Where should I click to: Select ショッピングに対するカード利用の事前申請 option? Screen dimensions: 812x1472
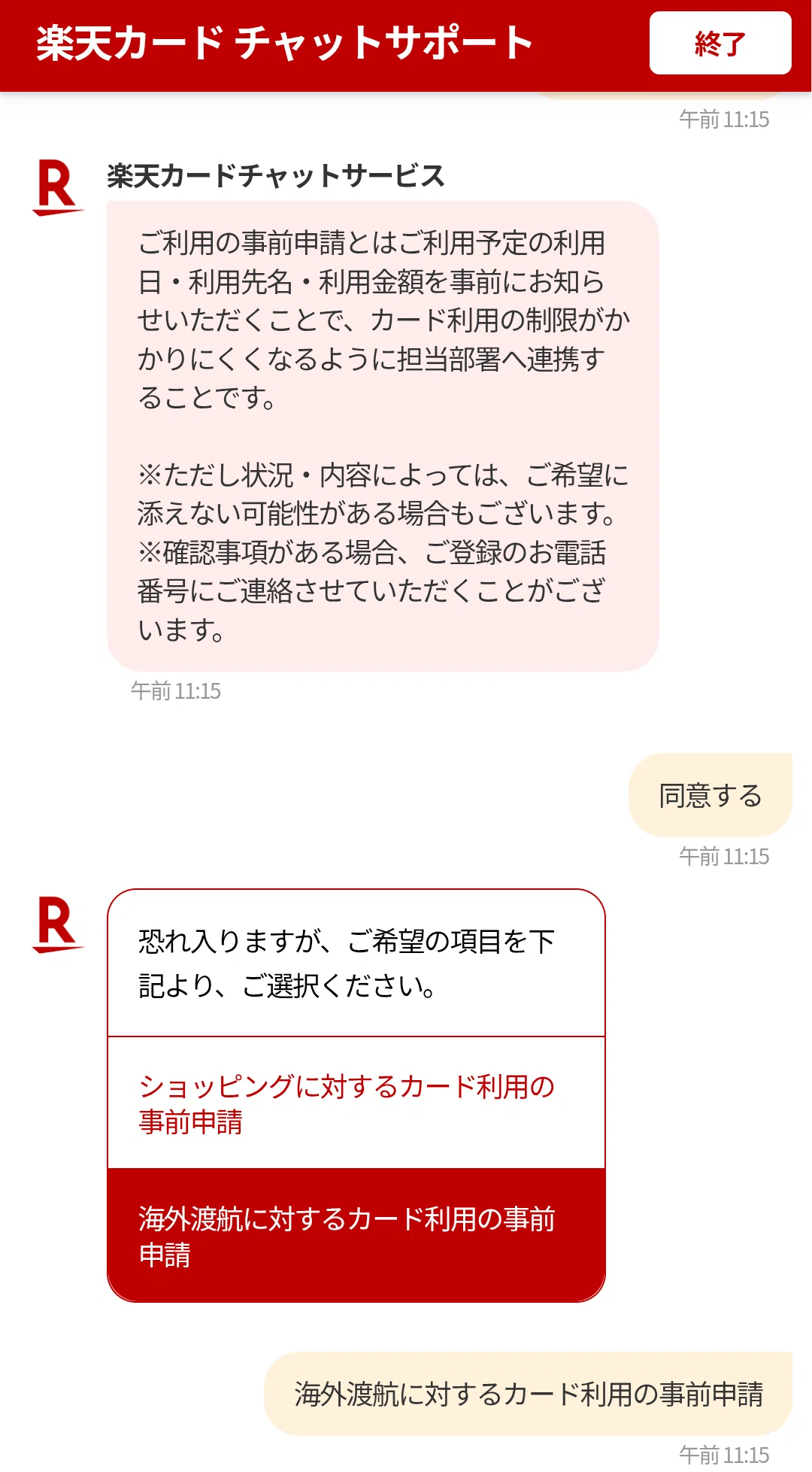[x=356, y=1103]
